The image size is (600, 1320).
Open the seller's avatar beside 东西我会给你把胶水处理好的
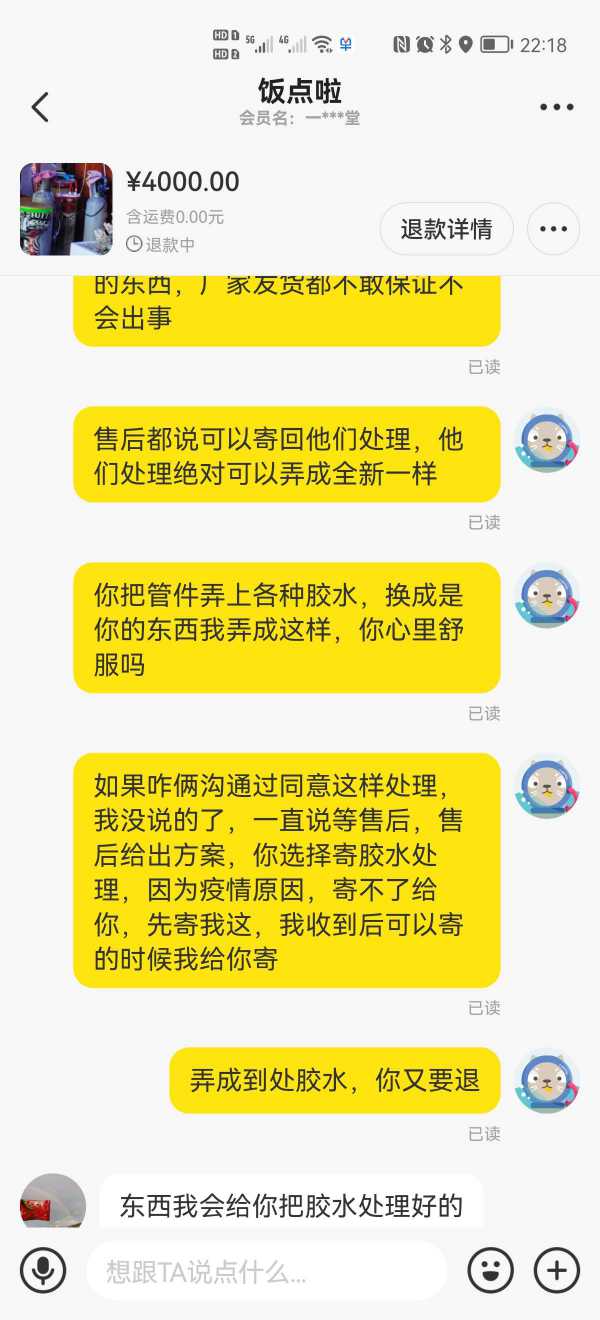coord(53,1200)
